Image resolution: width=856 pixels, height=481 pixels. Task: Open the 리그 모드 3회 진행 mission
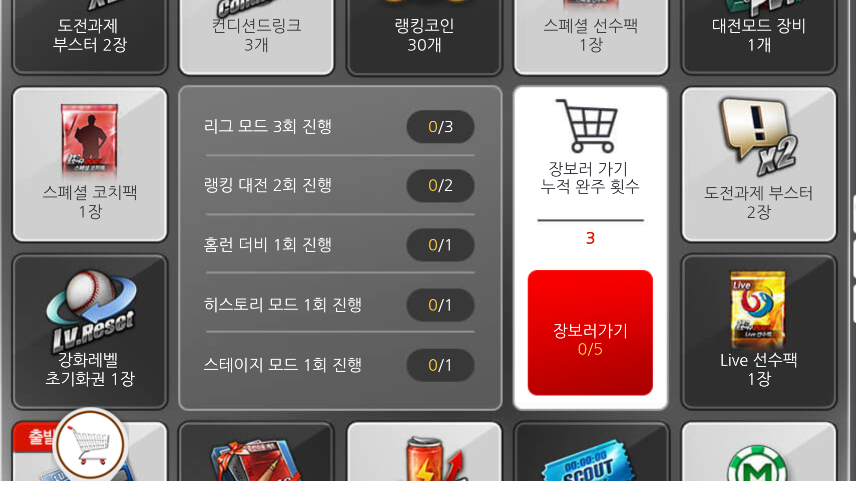339,127
